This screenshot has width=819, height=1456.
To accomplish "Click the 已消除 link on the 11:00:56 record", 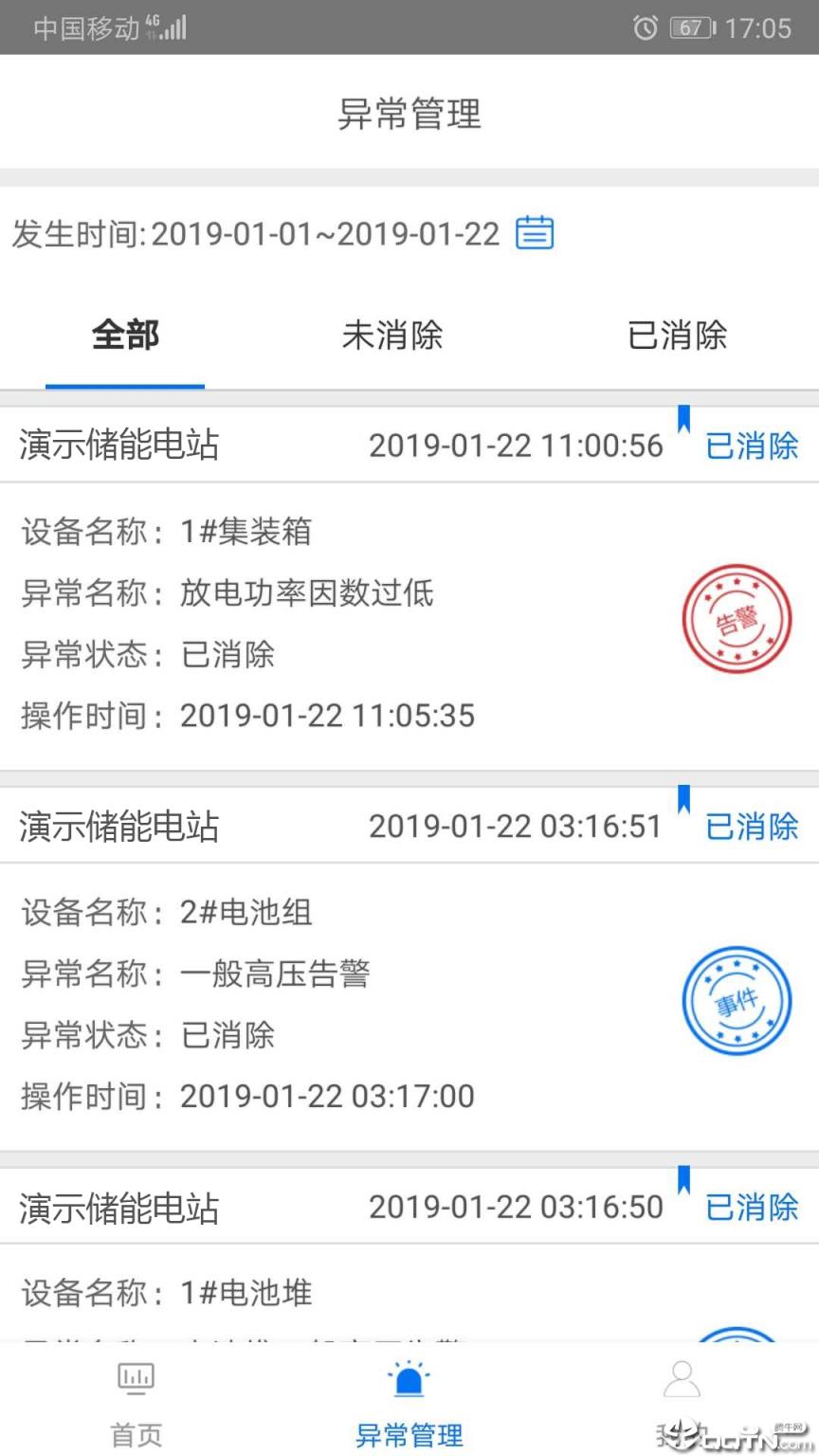I will [752, 446].
